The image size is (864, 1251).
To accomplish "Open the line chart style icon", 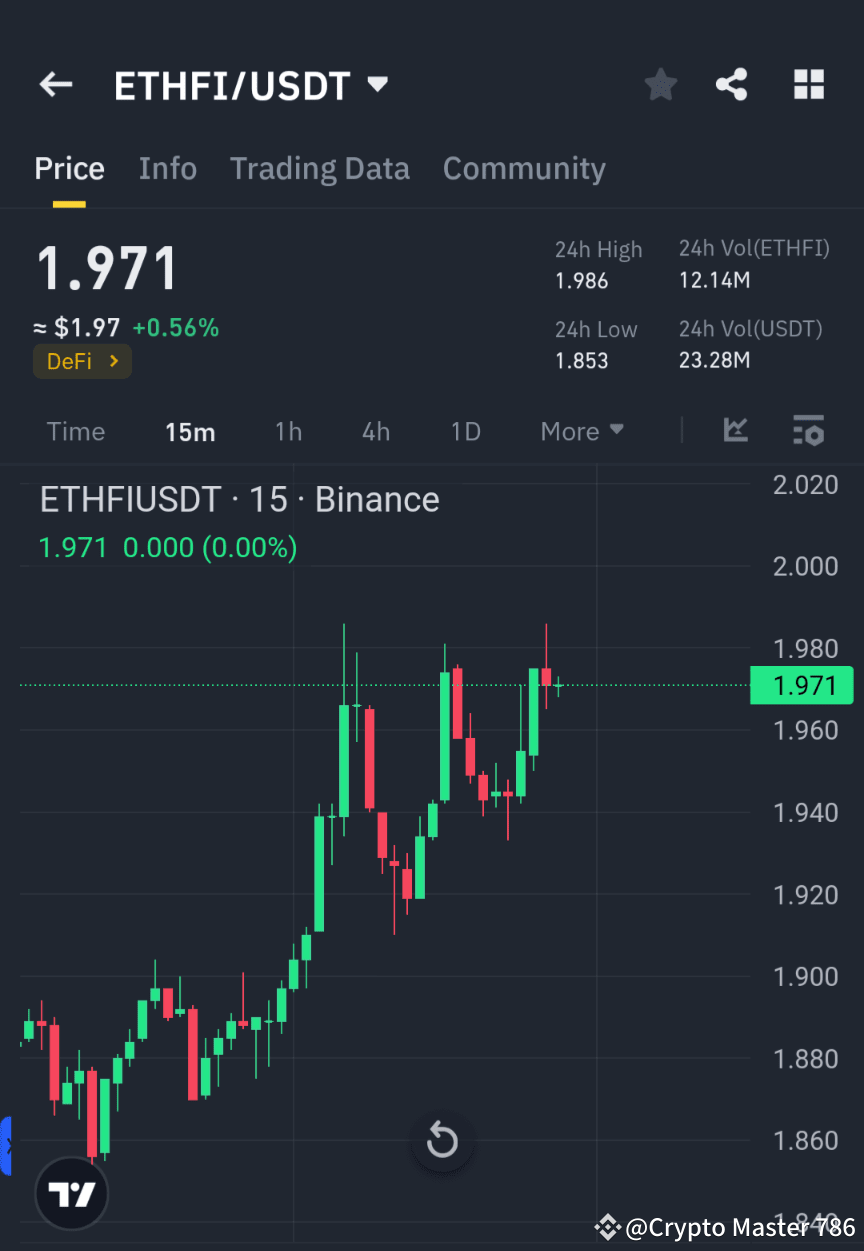I will point(735,430).
